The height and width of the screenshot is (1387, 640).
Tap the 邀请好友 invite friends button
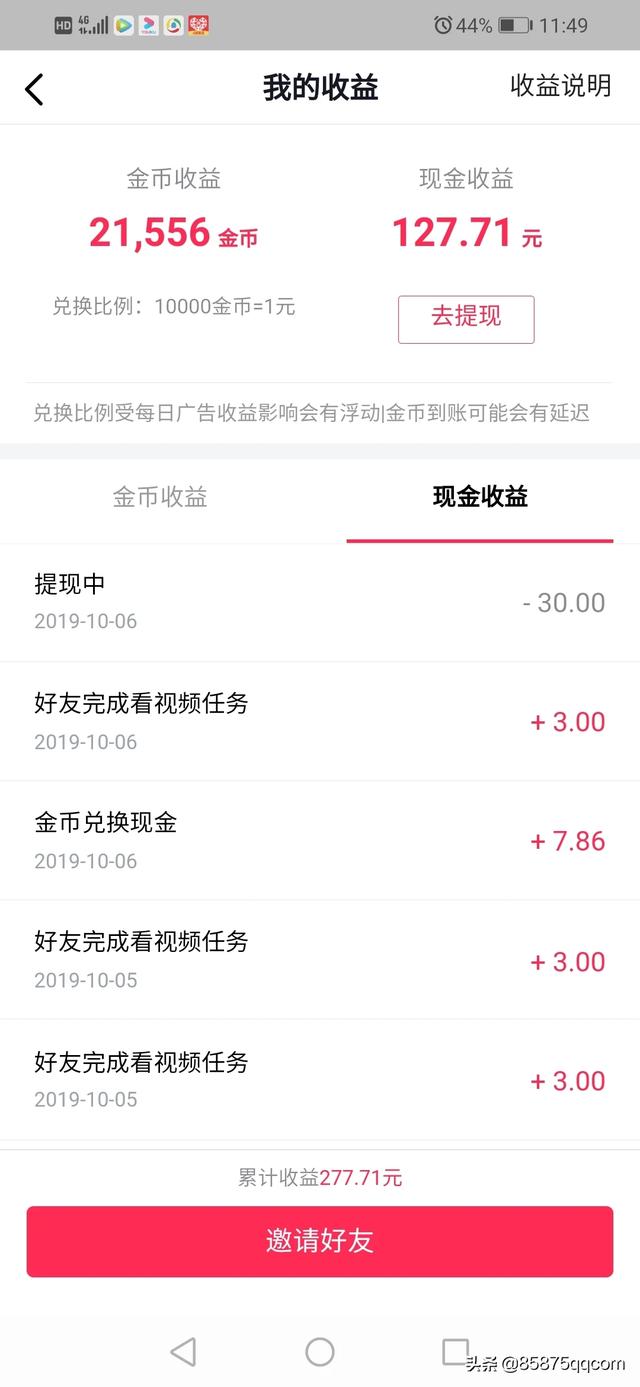(320, 1241)
